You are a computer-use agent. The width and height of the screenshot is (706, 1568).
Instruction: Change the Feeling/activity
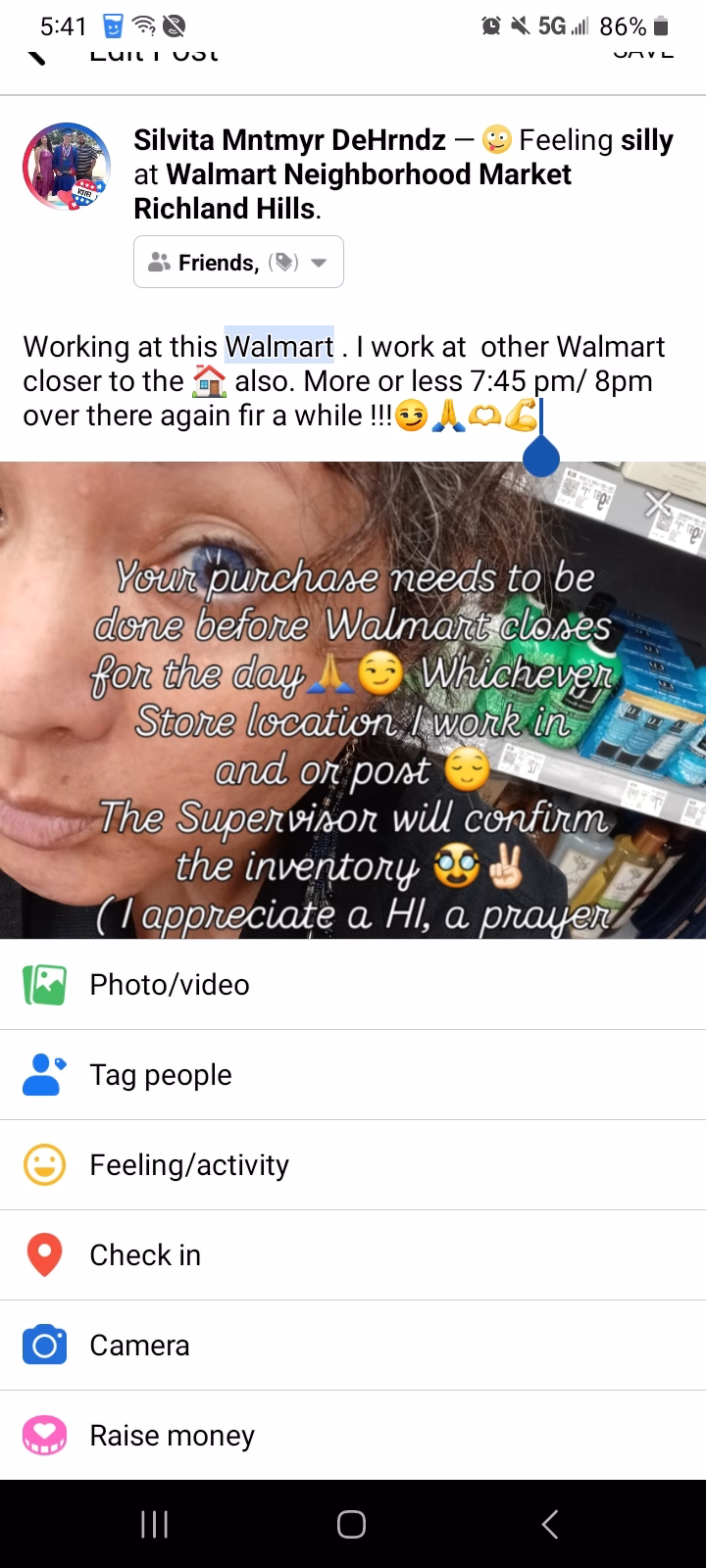pos(188,1165)
